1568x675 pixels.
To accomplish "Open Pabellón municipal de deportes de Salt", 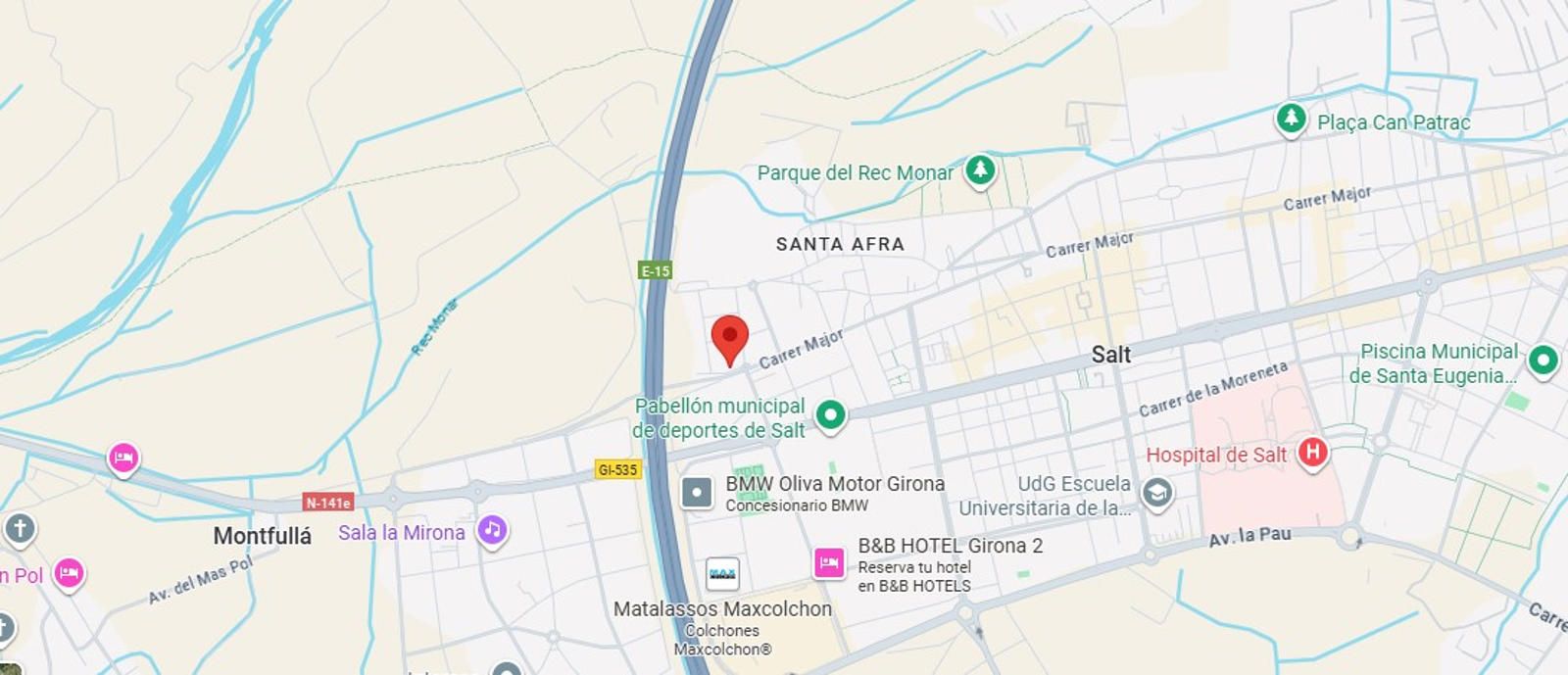I will (x=831, y=414).
